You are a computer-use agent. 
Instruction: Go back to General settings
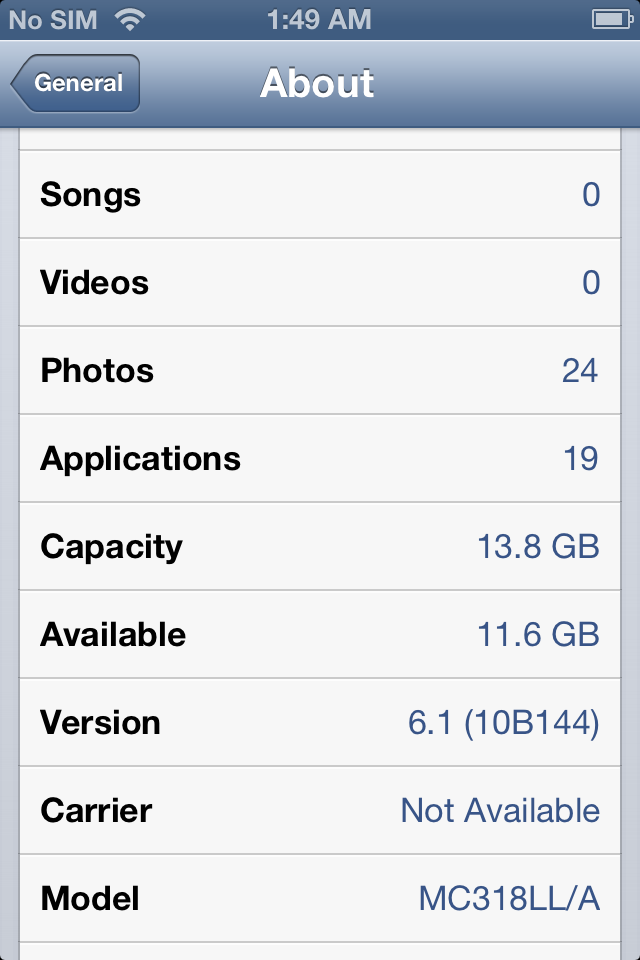75,83
